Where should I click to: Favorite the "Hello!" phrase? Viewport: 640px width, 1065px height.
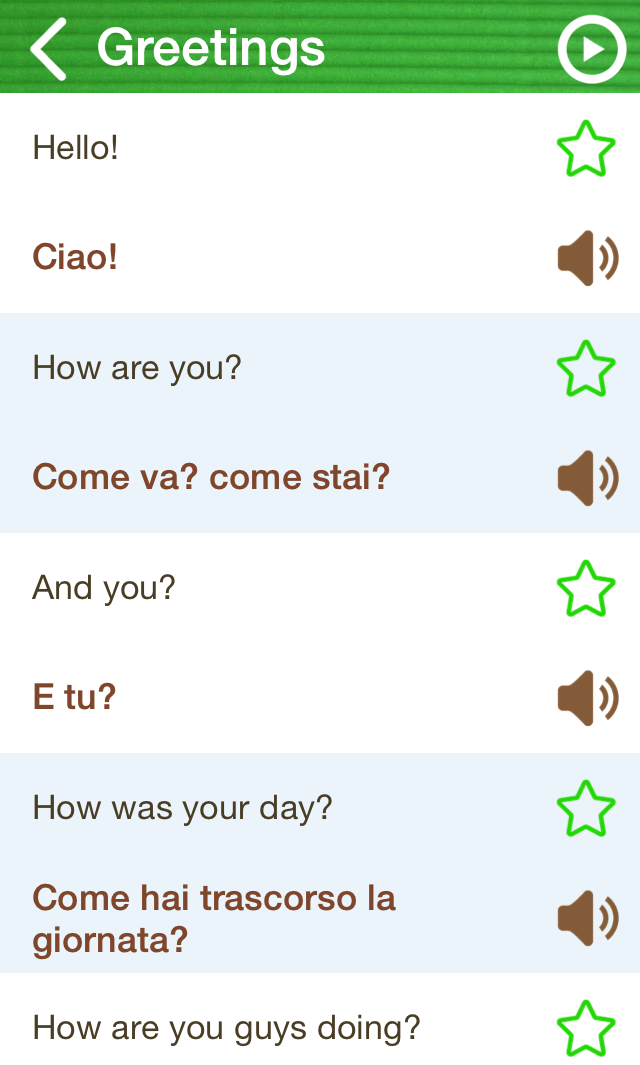pyautogui.click(x=586, y=148)
